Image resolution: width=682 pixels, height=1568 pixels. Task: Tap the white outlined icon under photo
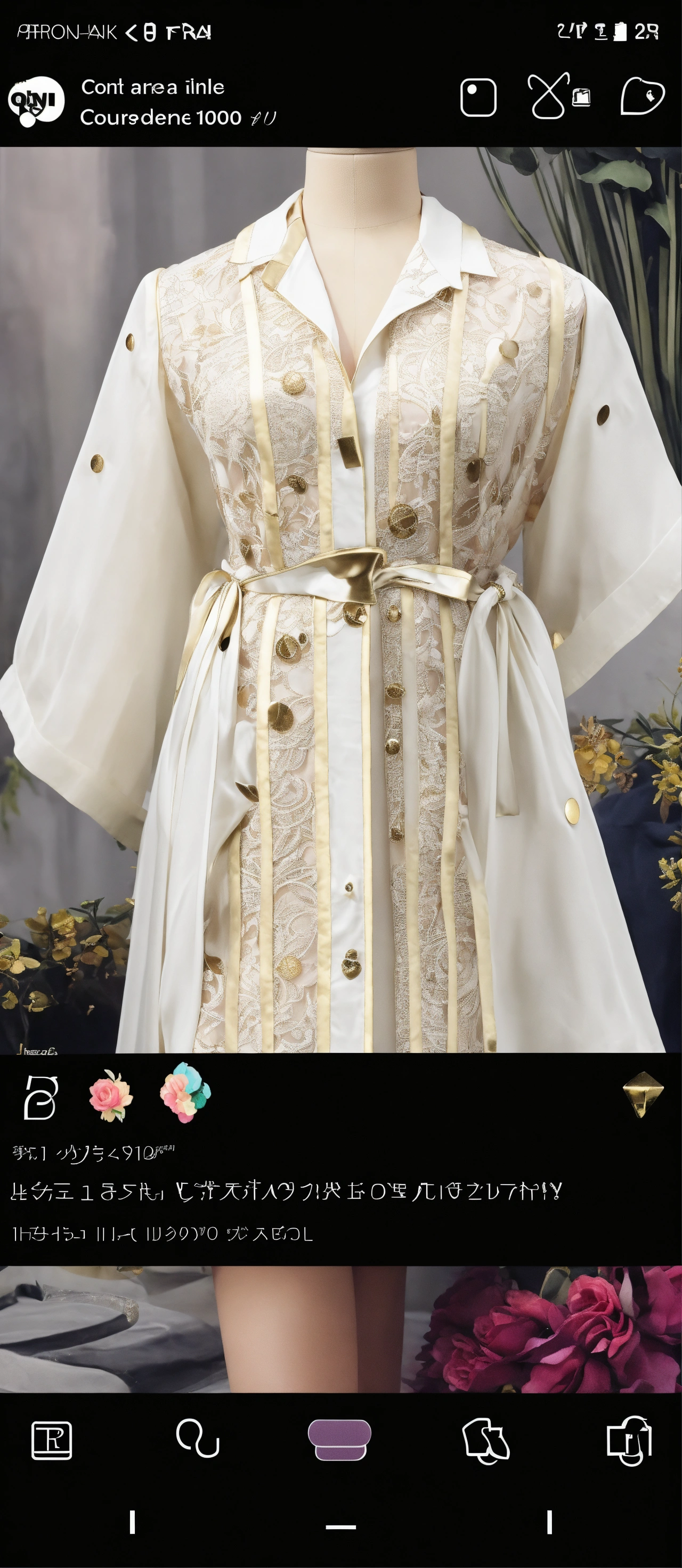[41, 1097]
